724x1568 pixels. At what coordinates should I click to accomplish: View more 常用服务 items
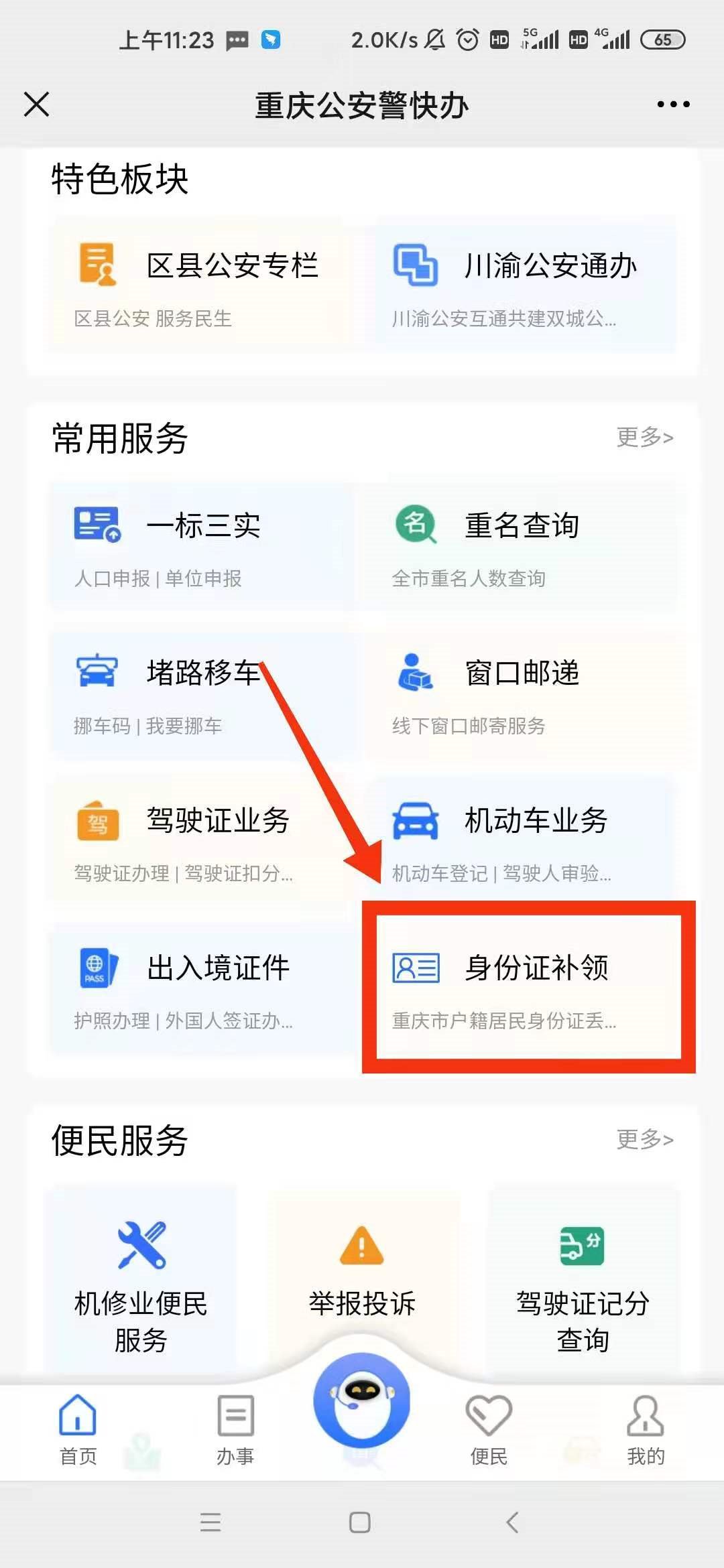(644, 438)
